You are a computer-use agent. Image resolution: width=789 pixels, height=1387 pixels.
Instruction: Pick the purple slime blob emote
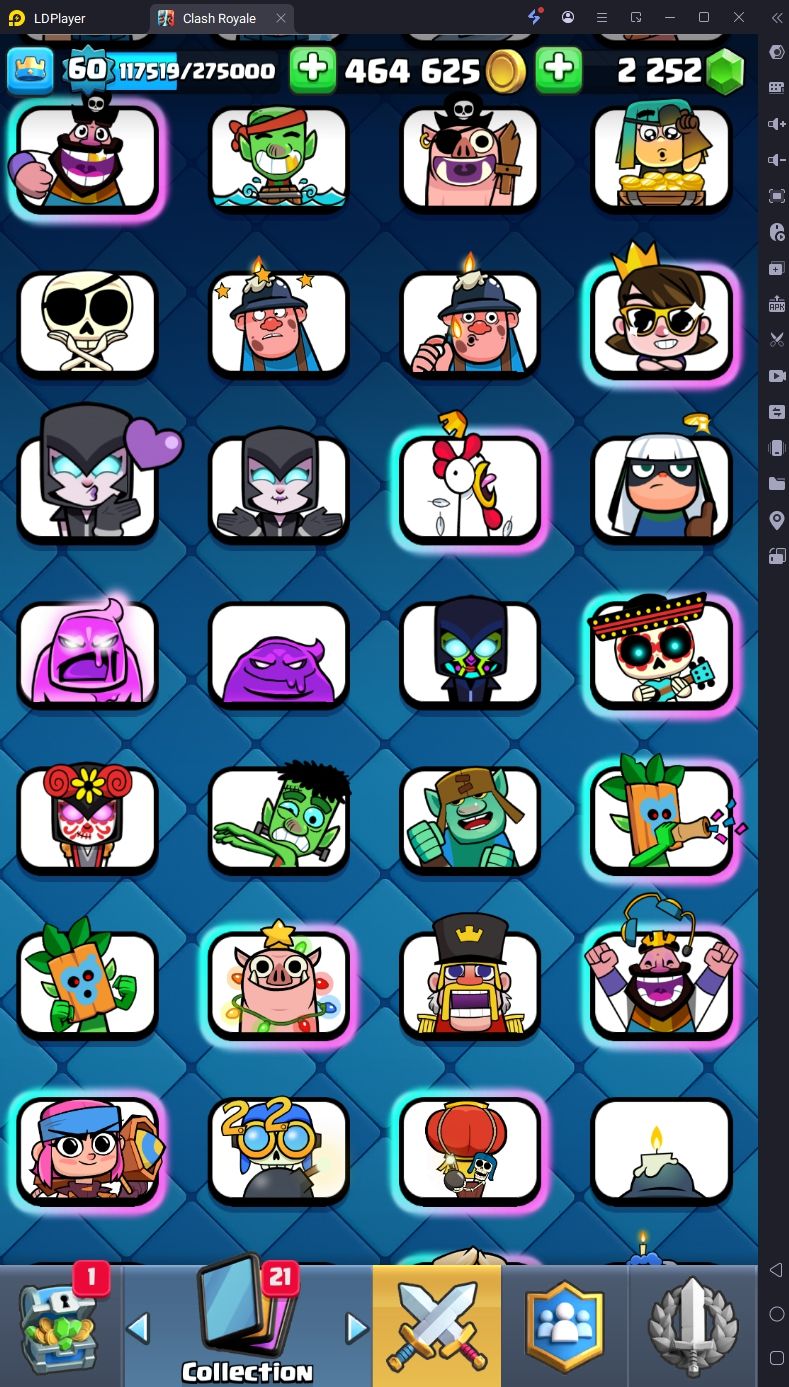coord(279,653)
